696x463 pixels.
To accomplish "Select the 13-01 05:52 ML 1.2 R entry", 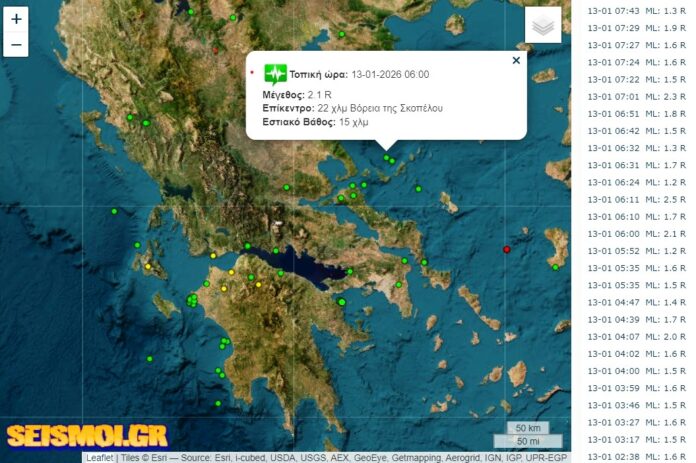I will (x=636, y=251).
